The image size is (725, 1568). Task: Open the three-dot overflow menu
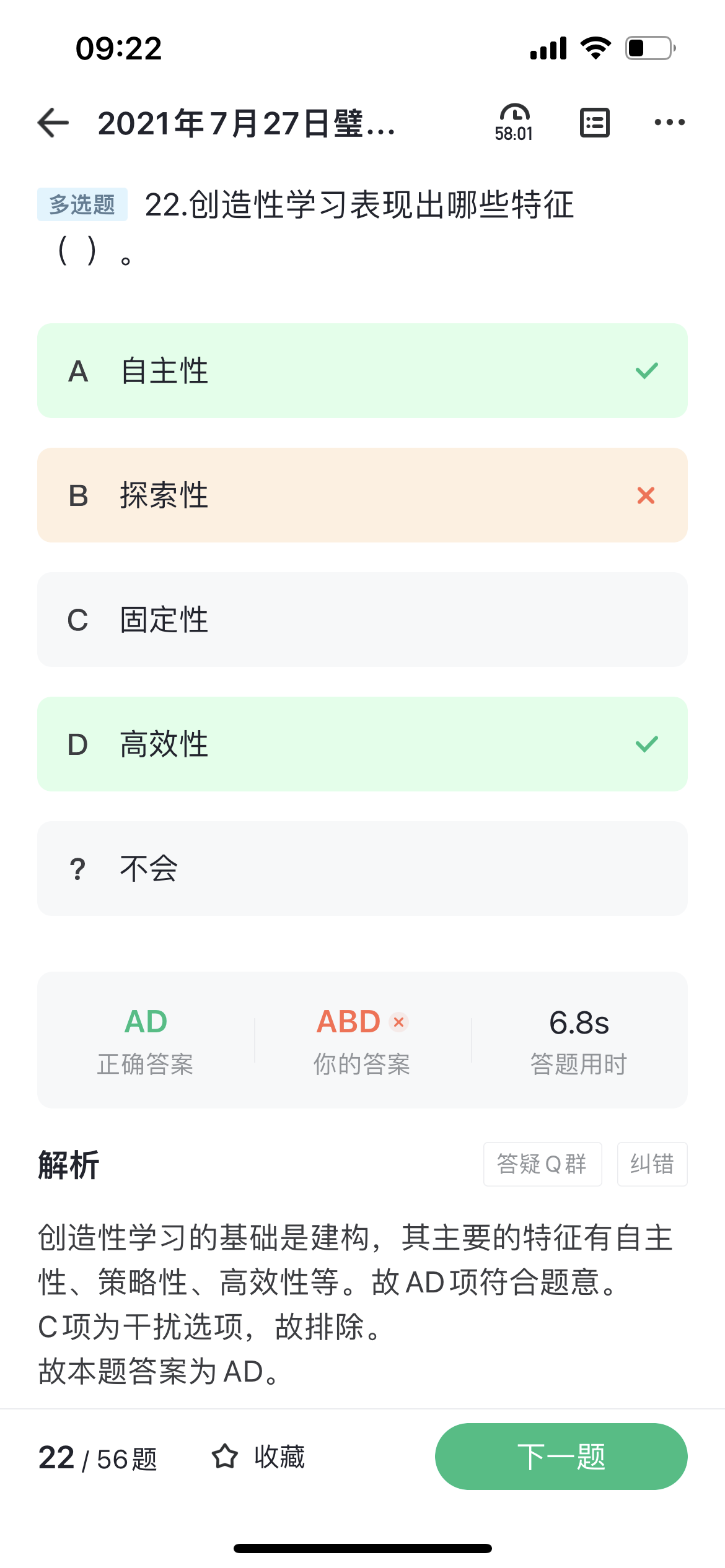coord(670,122)
